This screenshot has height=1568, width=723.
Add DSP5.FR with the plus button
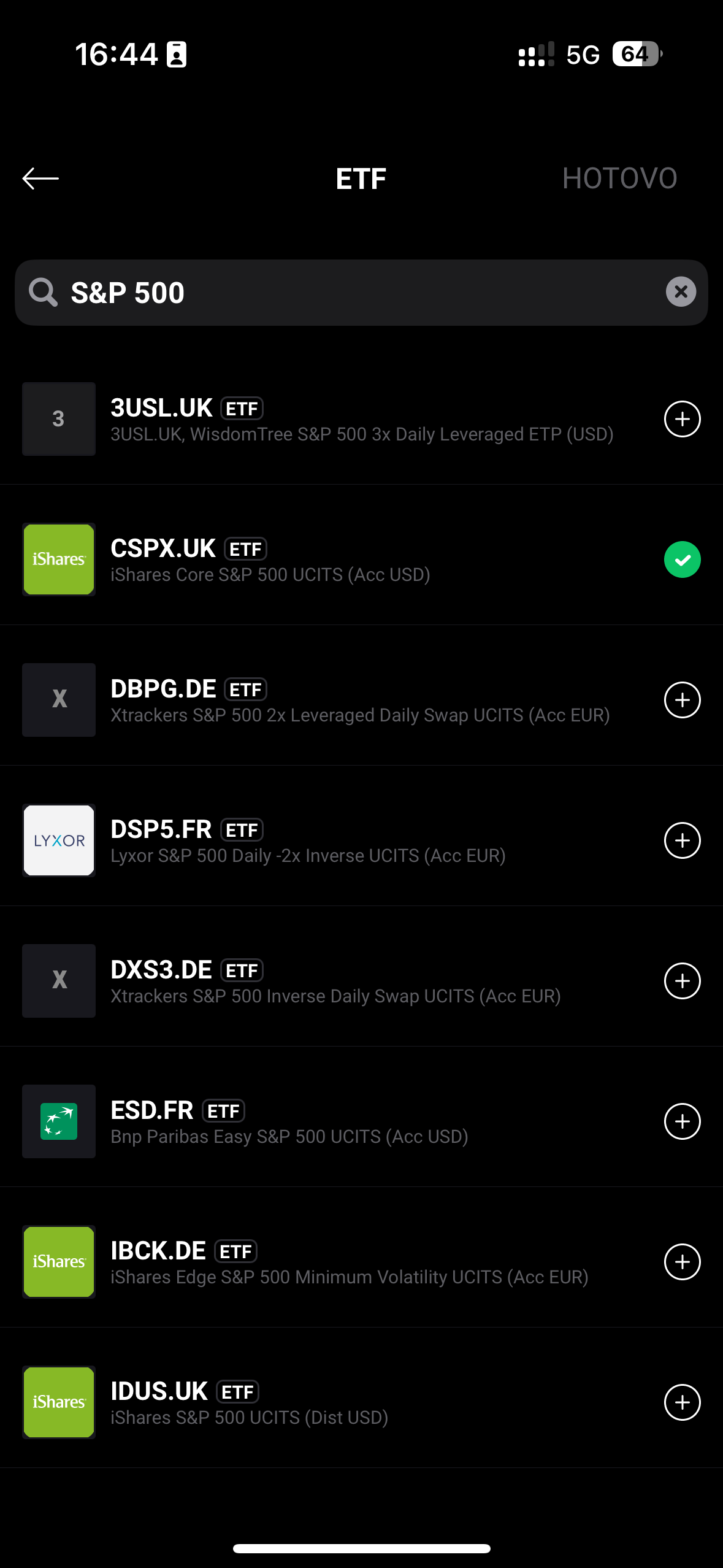(x=683, y=840)
